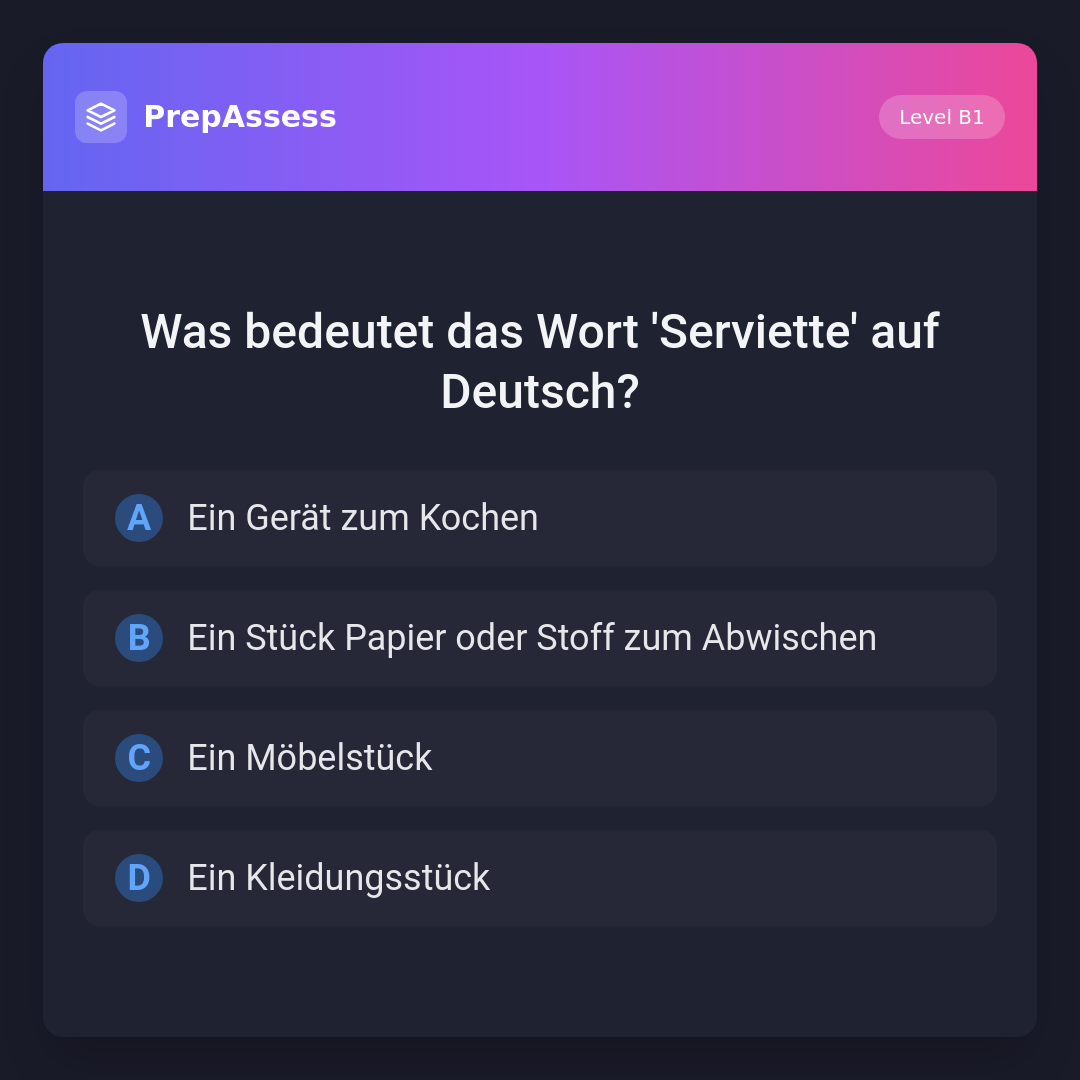Image resolution: width=1080 pixels, height=1080 pixels.
Task: Mark answer D 'Ein Kleidungsstück'
Action: (x=539, y=878)
